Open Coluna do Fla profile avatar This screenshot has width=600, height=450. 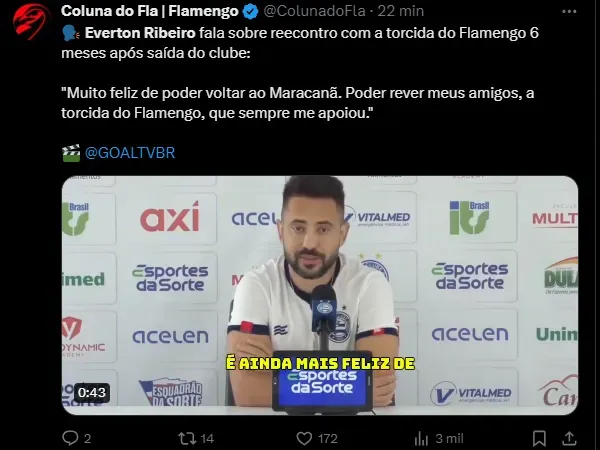tap(28, 18)
